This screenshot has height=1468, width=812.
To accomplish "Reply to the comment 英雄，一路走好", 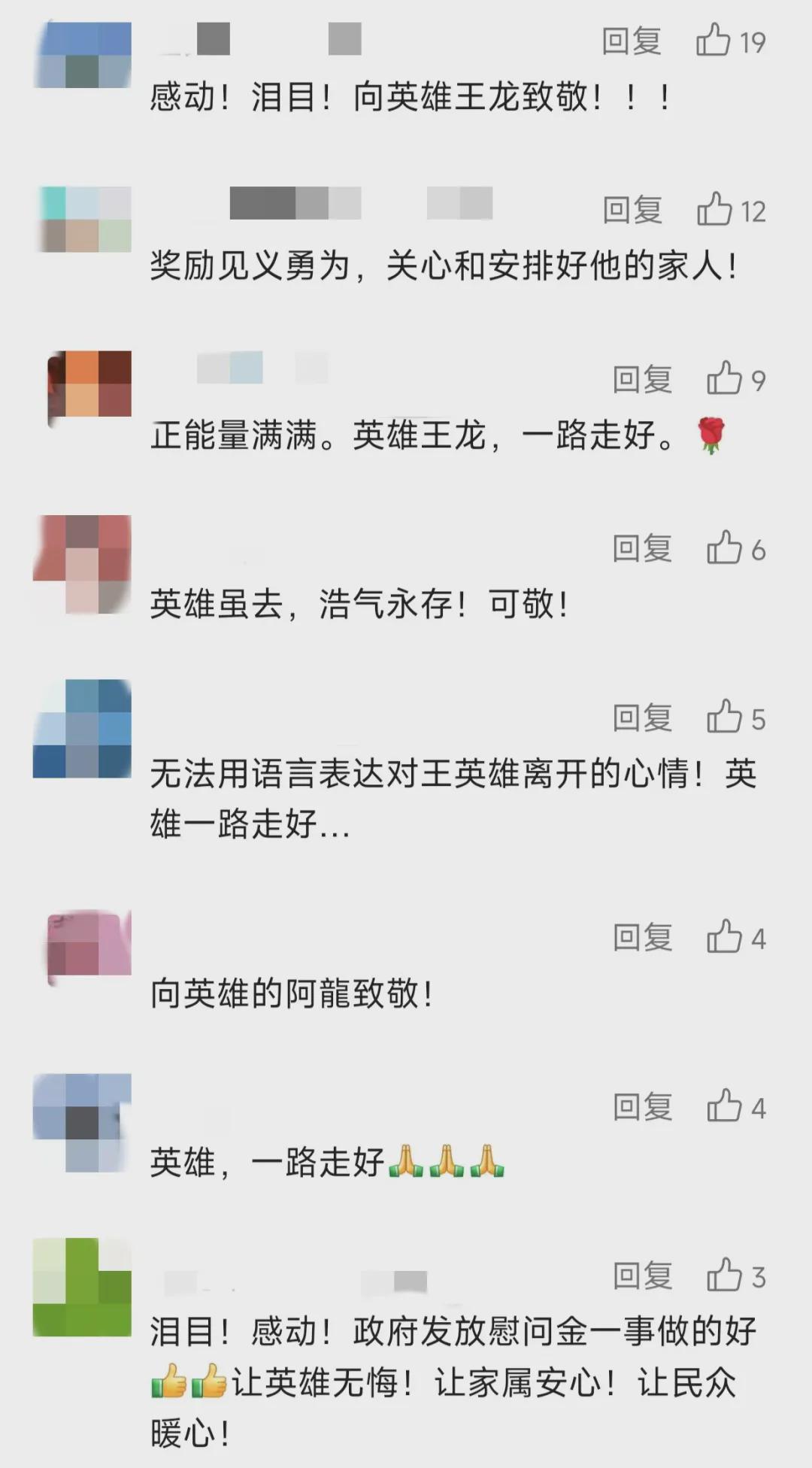I will pyautogui.click(x=642, y=1107).
